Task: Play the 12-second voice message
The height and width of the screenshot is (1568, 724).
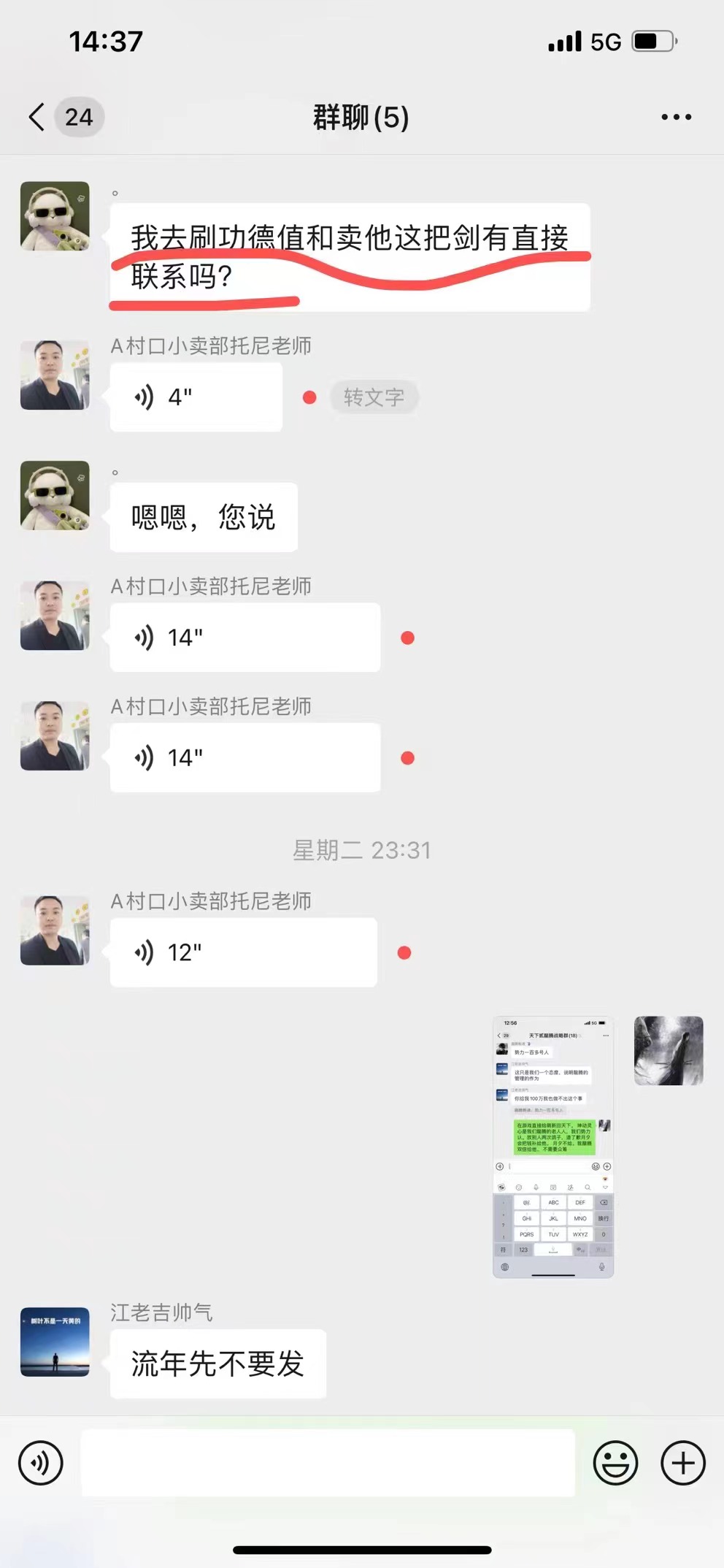Action: click(x=243, y=952)
